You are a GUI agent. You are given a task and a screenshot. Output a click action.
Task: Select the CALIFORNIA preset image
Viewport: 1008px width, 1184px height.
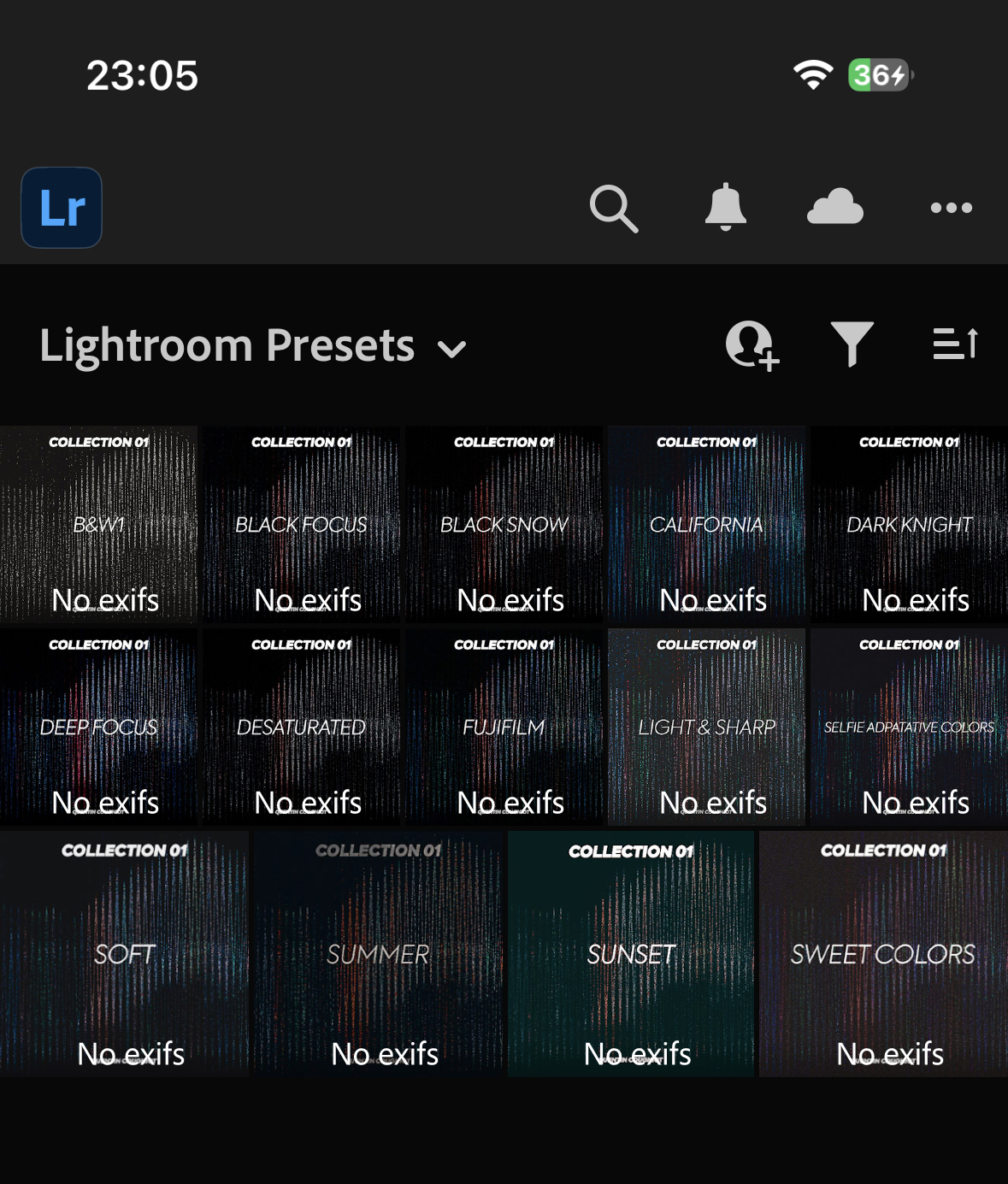point(706,524)
